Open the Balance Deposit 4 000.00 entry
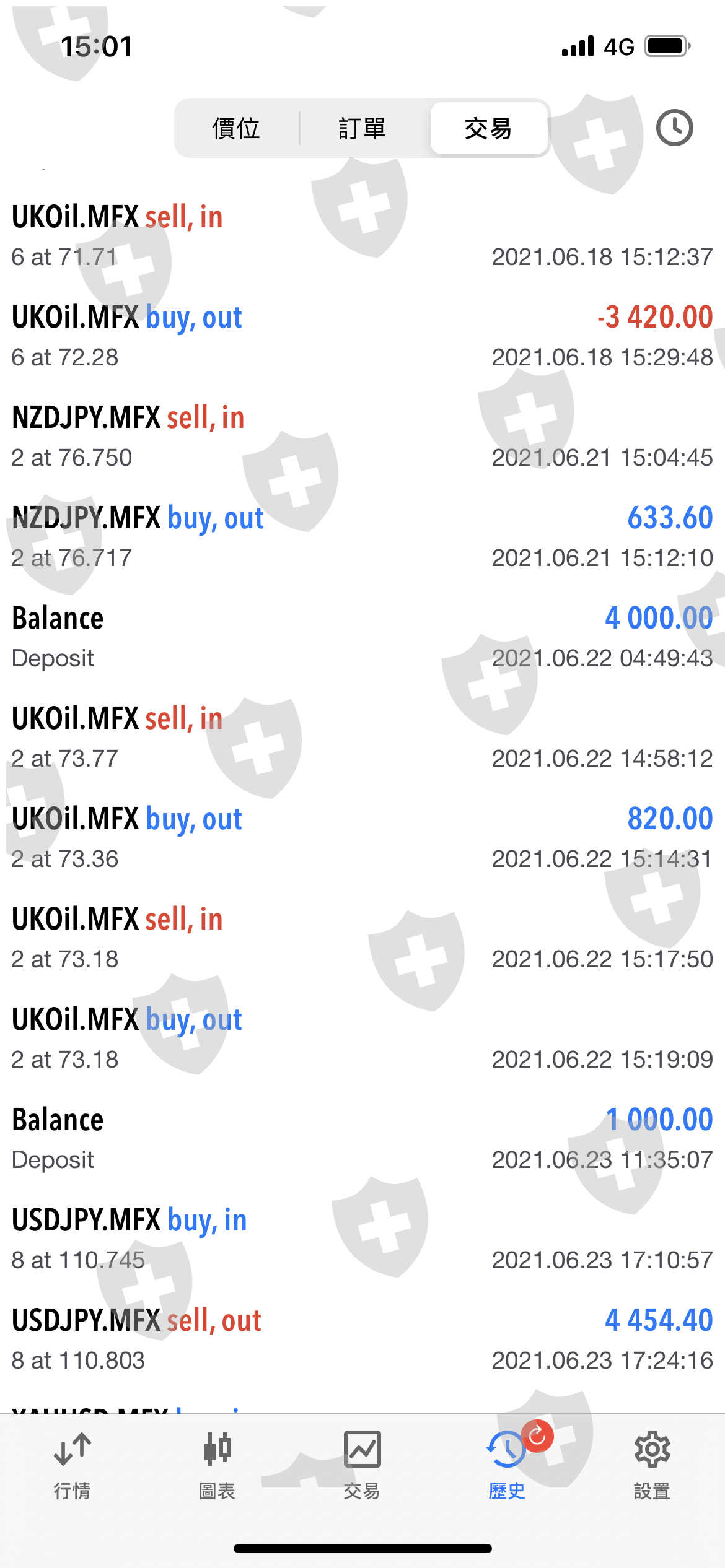The width and height of the screenshot is (725, 1568). pos(362,637)
